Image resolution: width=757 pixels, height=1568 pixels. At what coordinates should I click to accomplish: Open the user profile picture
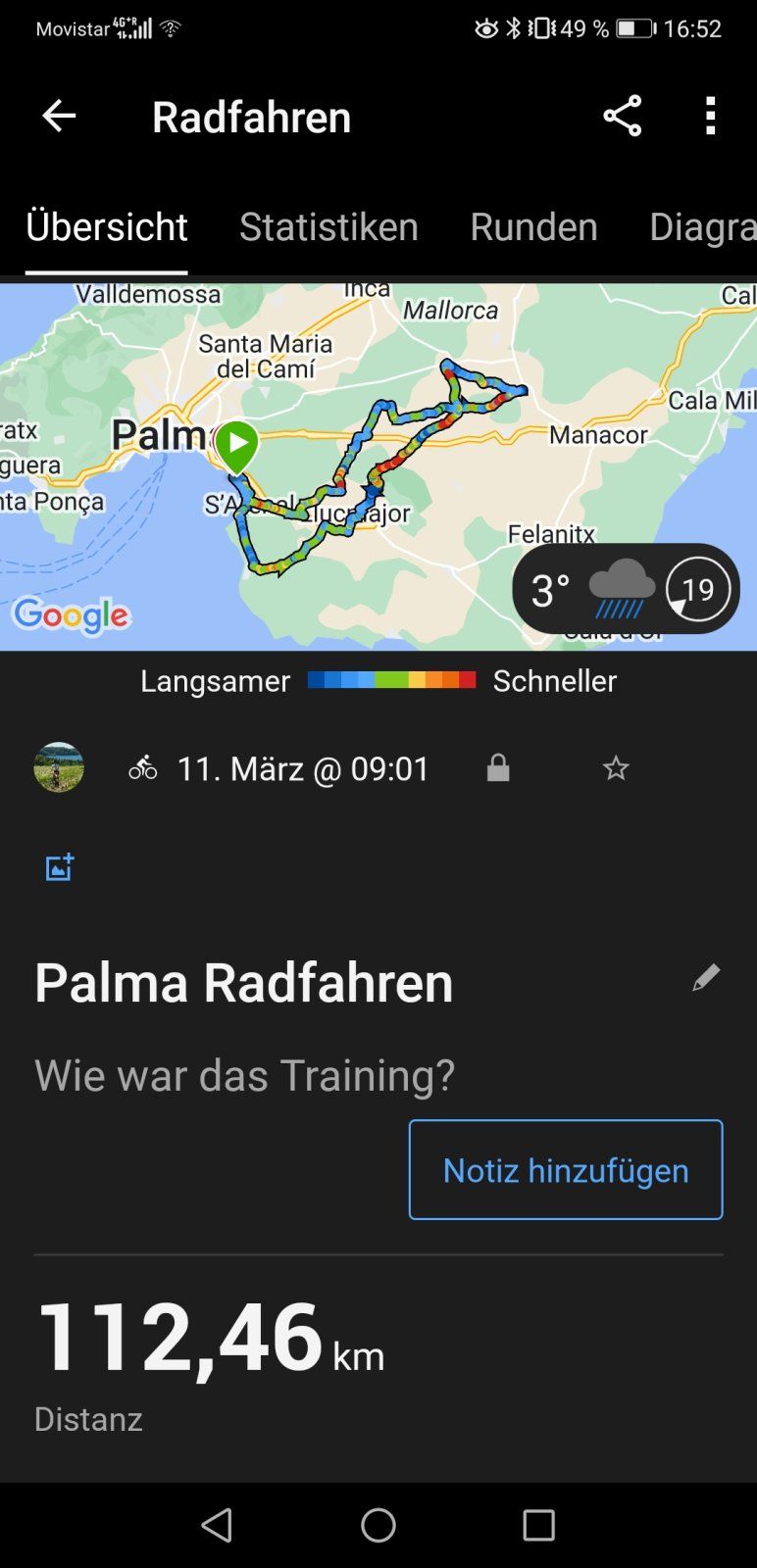pyautogui.click(x=59, y=767)
